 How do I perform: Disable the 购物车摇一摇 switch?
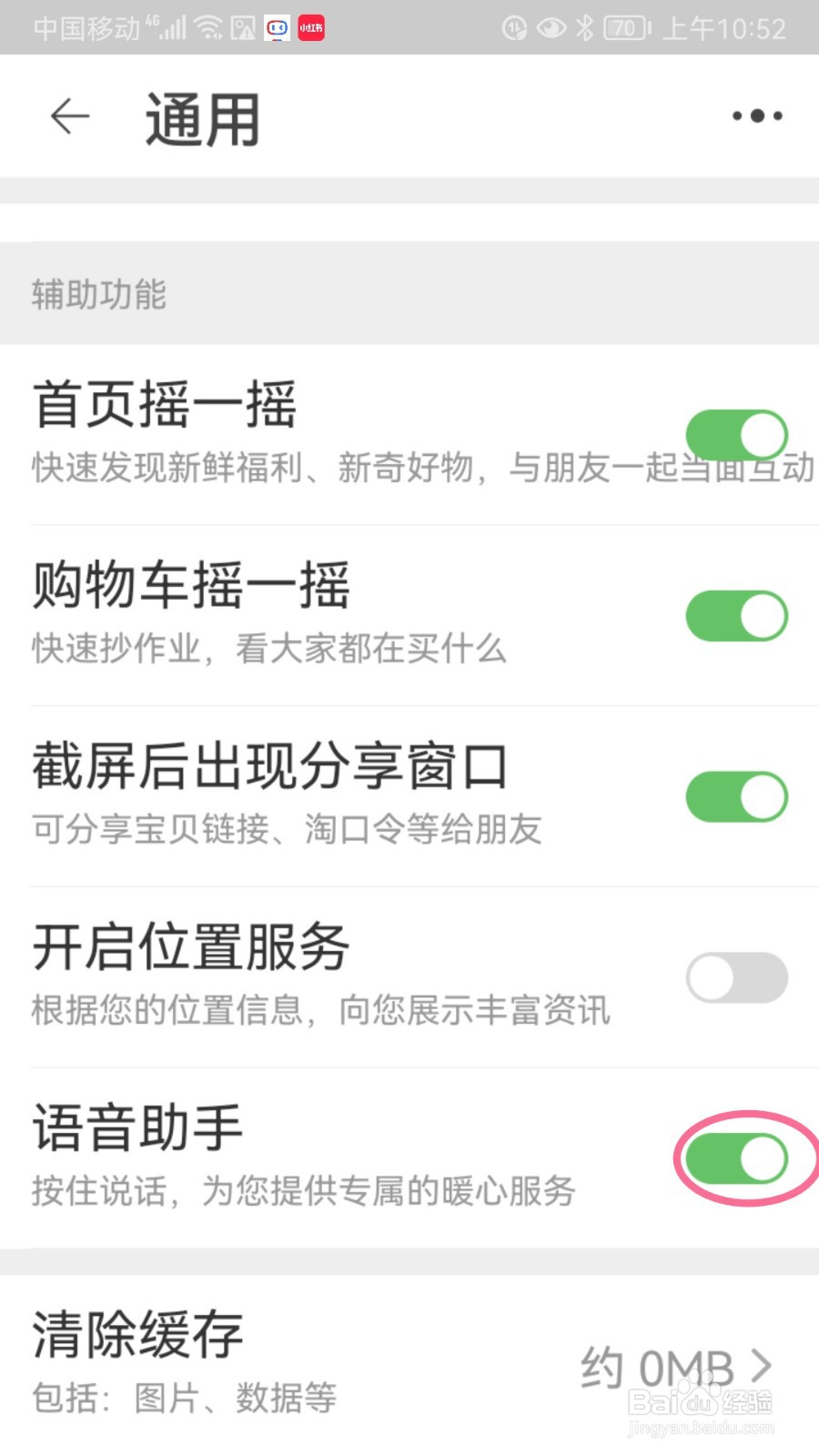point(737,616)
